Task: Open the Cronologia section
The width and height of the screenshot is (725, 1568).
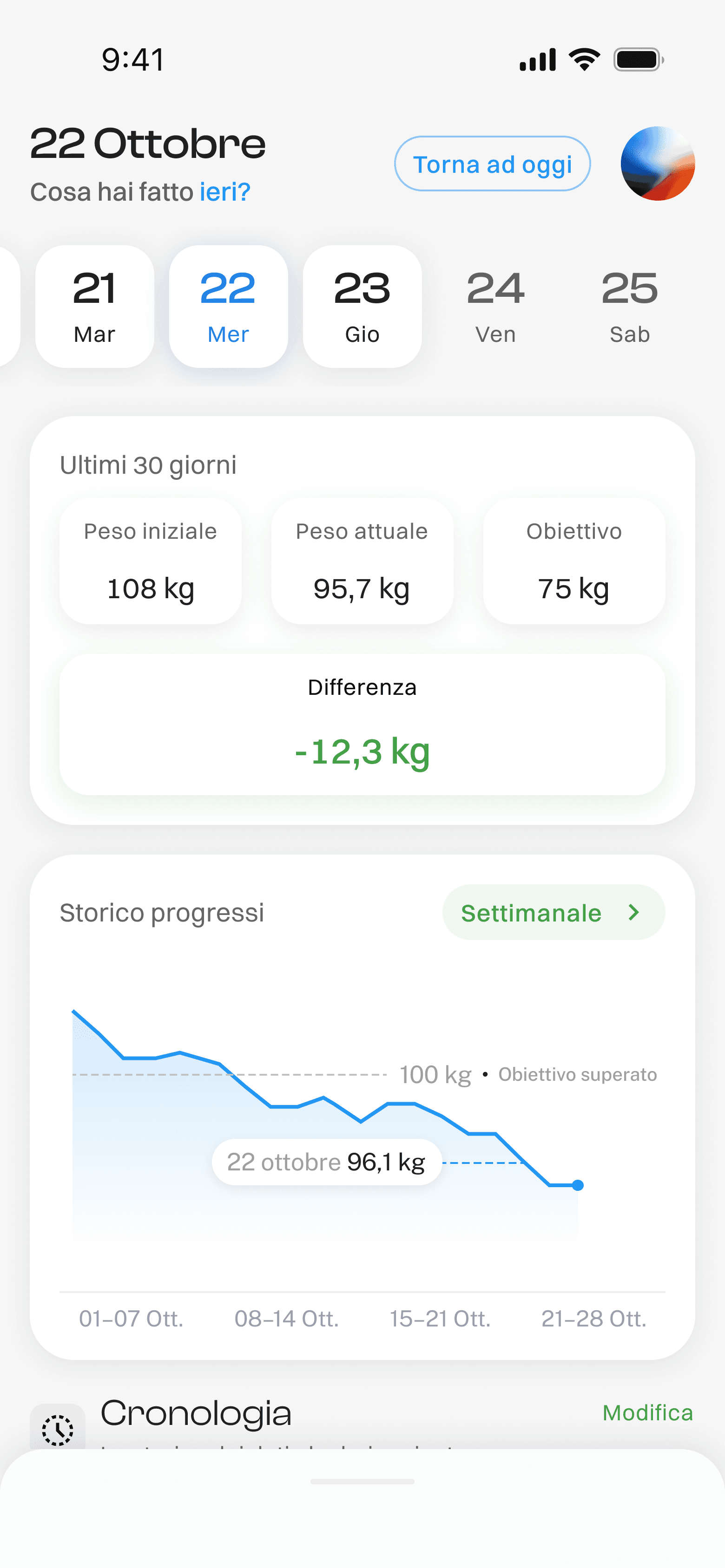Action: pos(196,1414)
